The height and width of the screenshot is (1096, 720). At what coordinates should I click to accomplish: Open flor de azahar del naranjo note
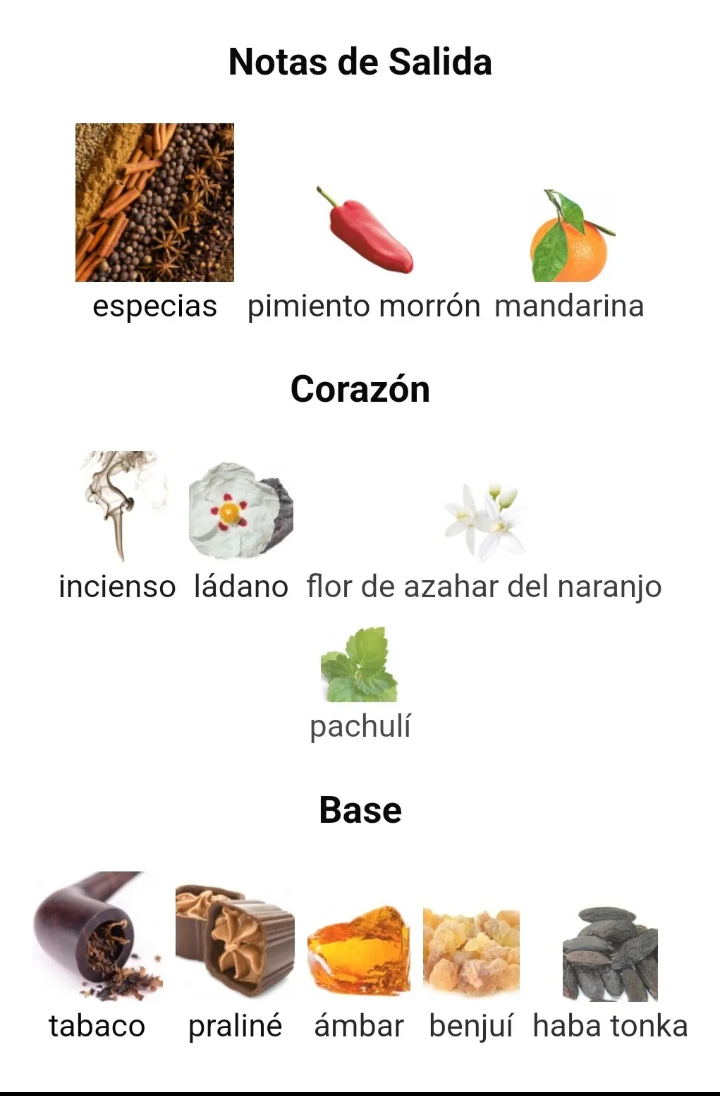point(484,521)
